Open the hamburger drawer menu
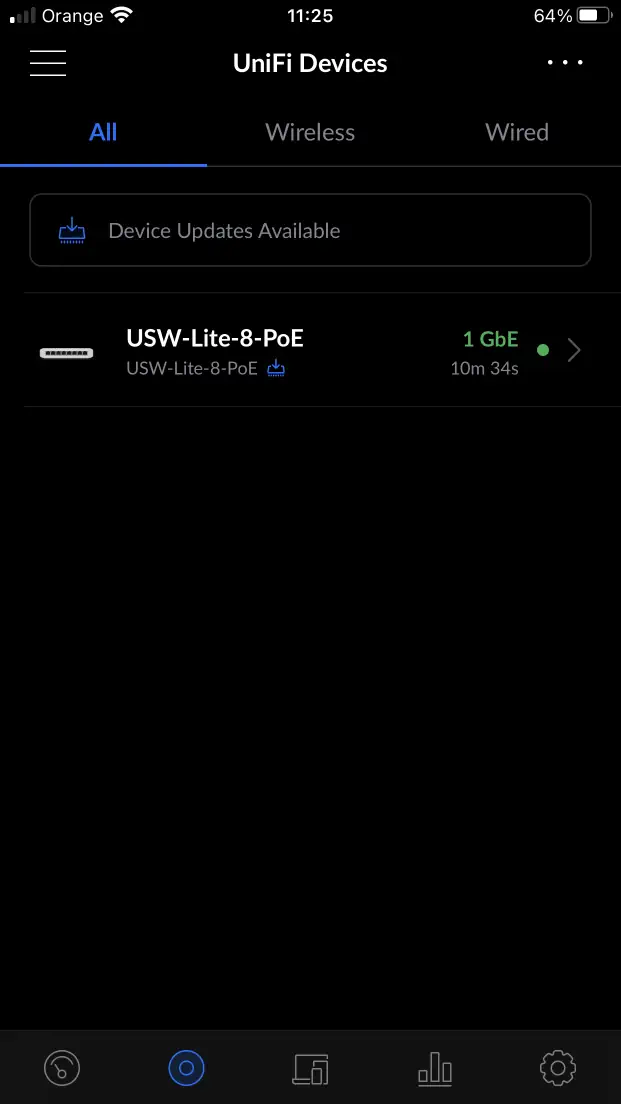 point(48,63)
